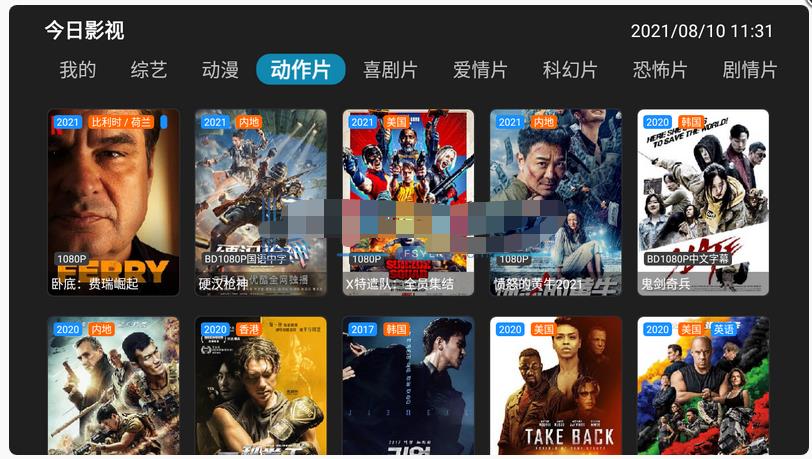The width and height of the screenshot is (812, 459).
Task: Open the Take Back movie poster
Action: point(555,388)
